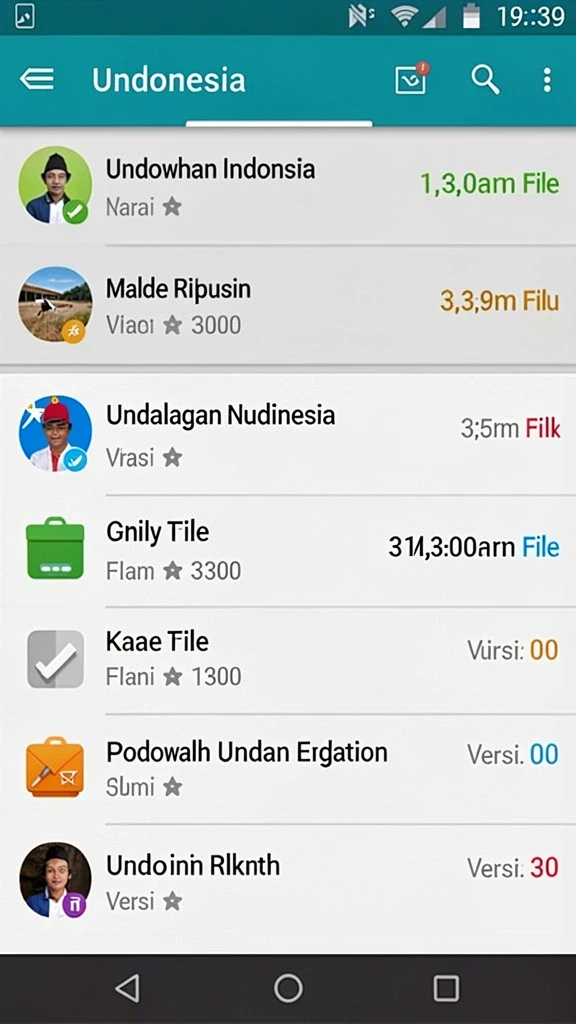This screenshot has height=1024, width=576.
Task: Open the navigation drawer menu
Action: [x=37, y=80]
